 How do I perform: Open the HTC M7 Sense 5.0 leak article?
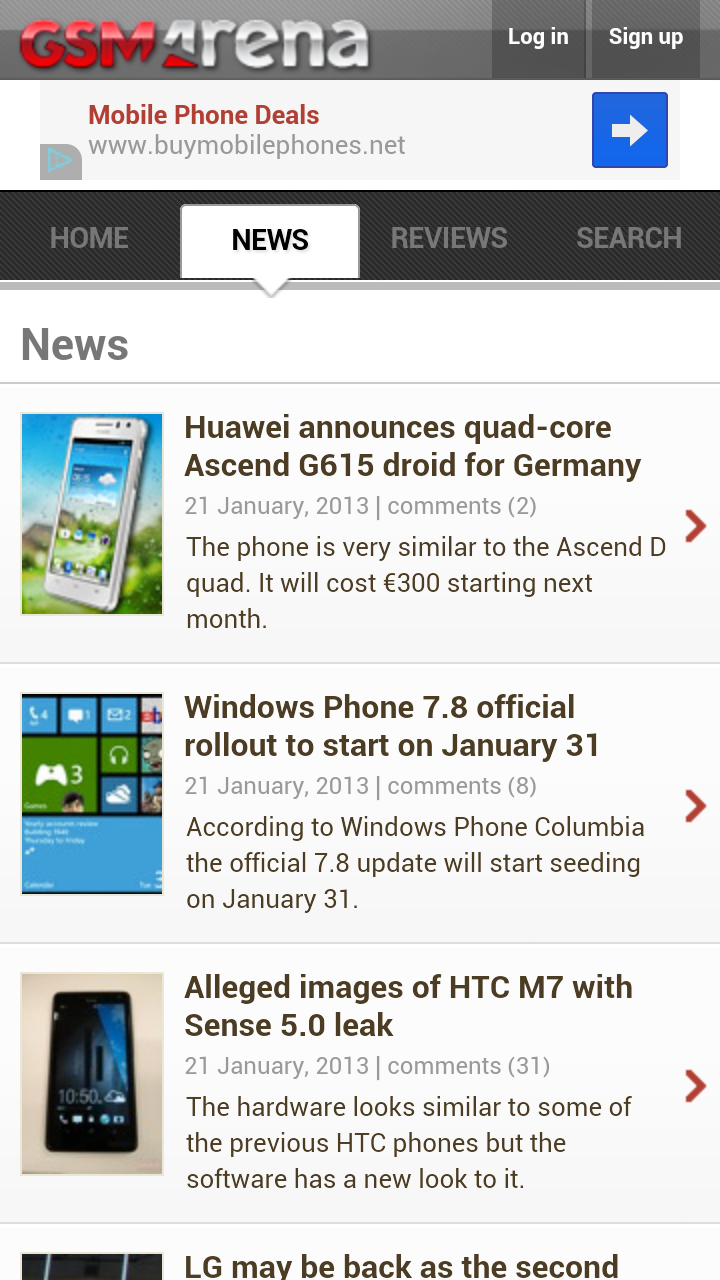(x=408, y=1006)
